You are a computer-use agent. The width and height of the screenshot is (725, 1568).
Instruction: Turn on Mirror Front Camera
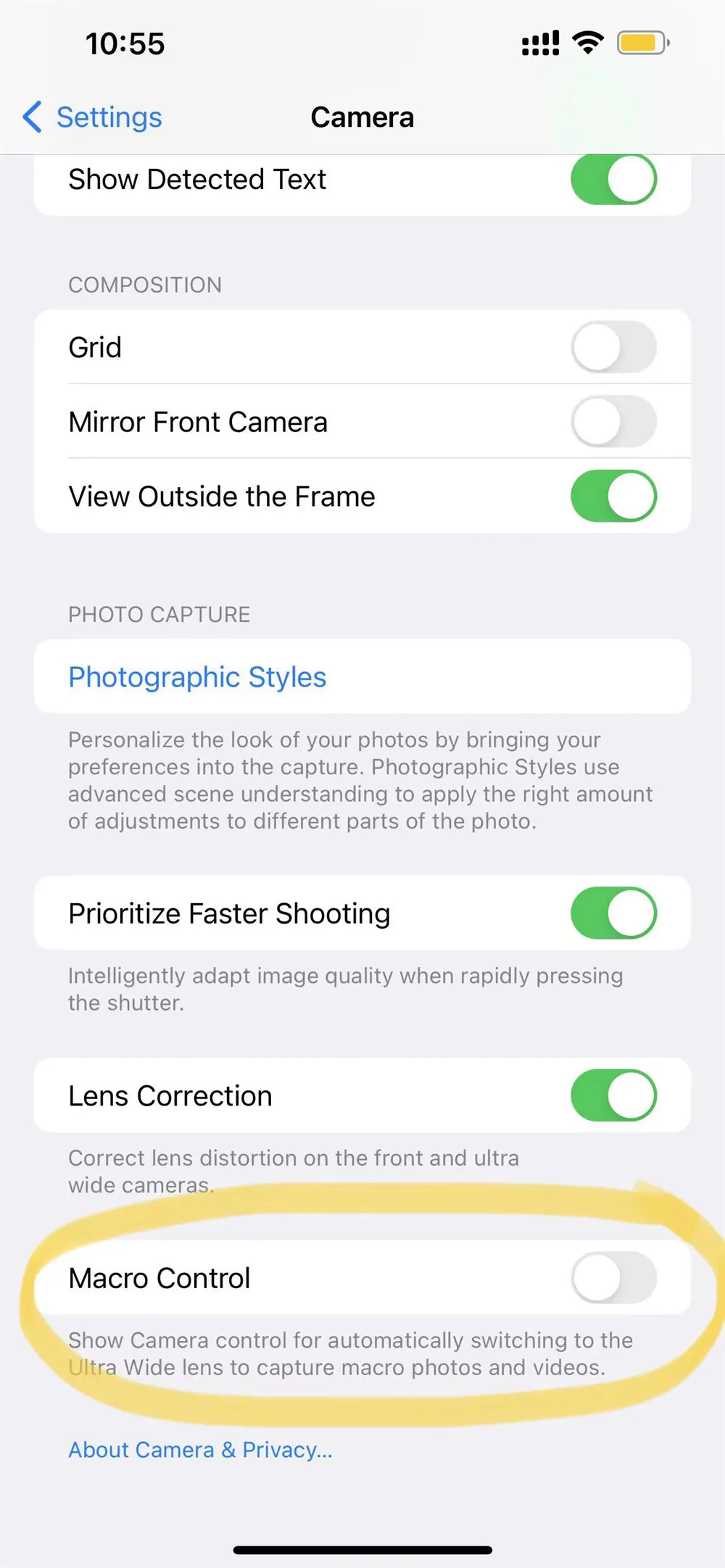click(613, 422)
